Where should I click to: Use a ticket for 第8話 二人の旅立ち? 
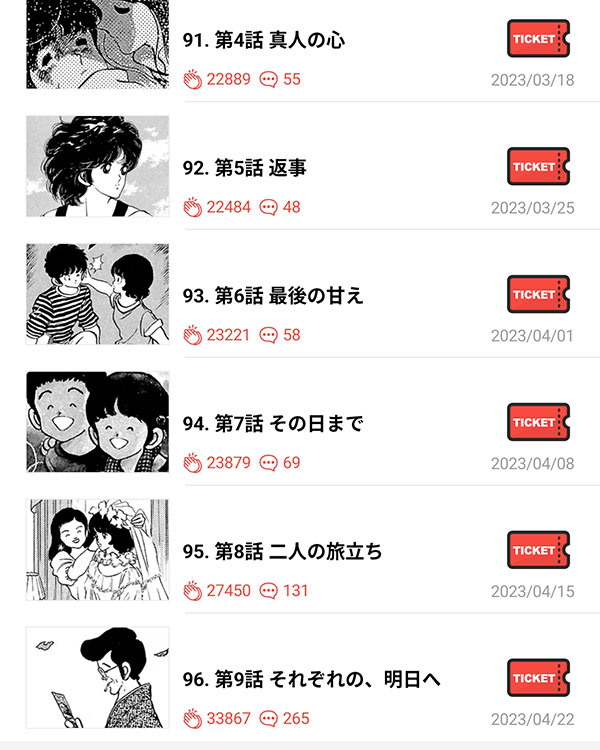538,550
